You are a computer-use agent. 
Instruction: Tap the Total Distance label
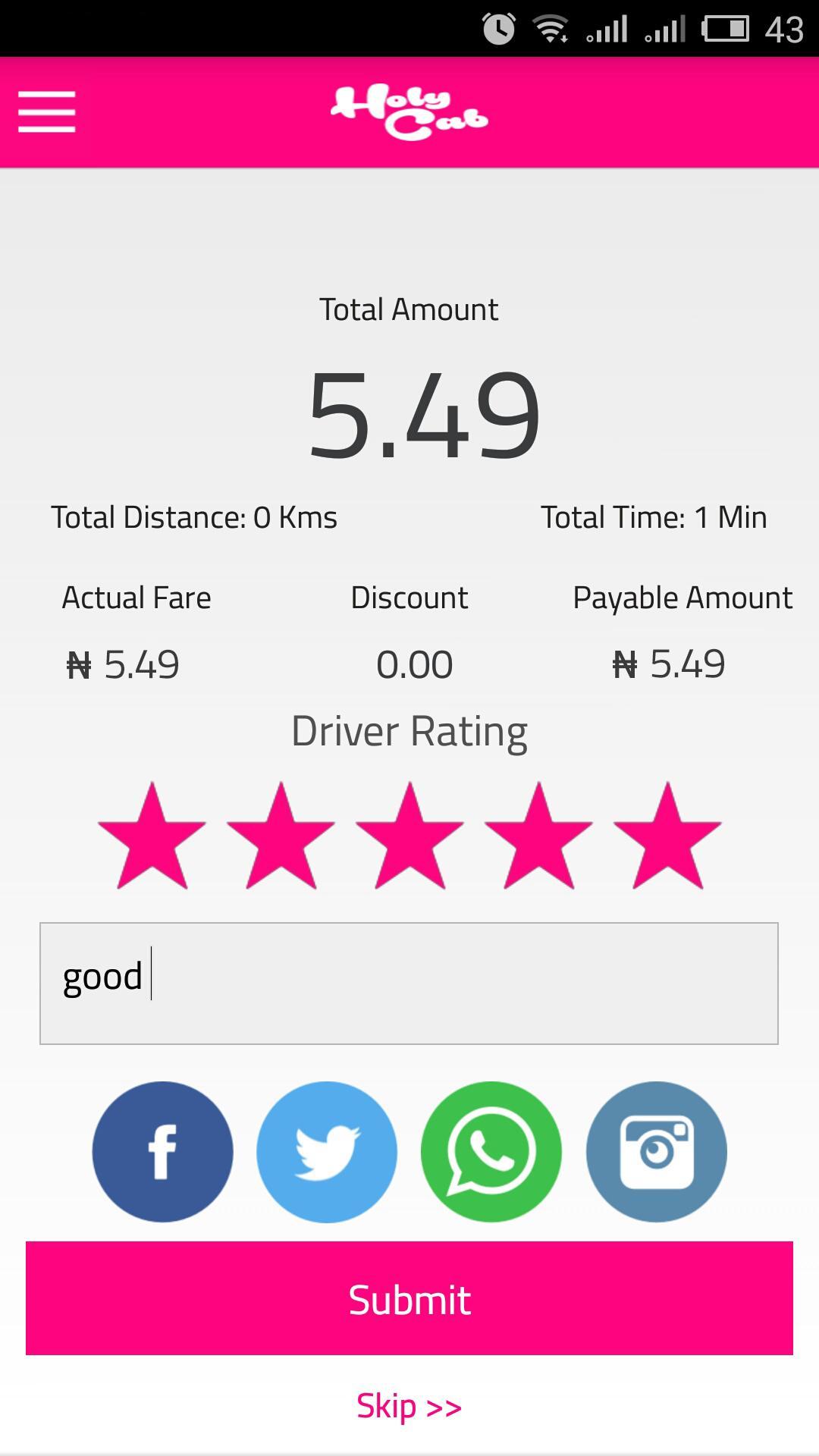(193, 517)
